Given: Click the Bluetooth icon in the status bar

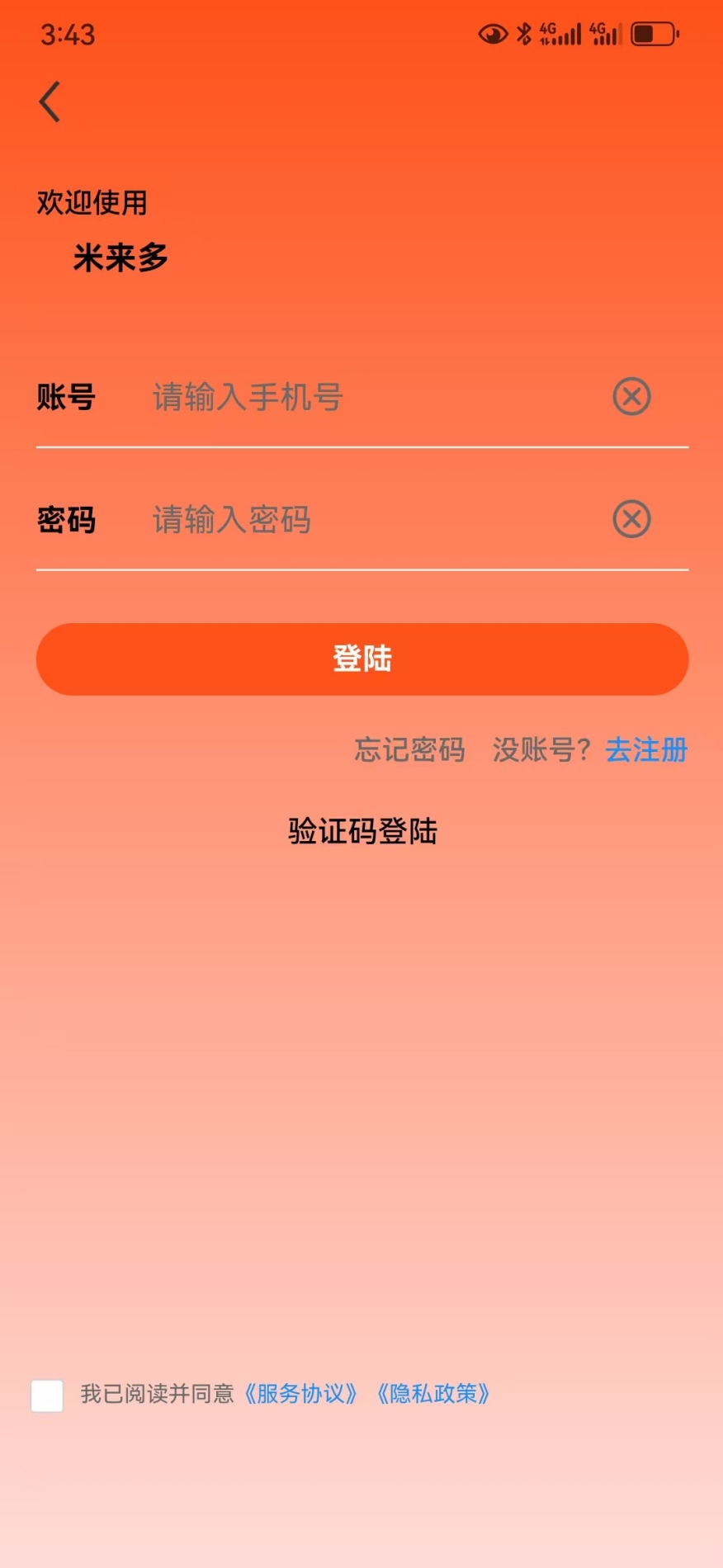Looking at the screenshot, I should [523, 33].
